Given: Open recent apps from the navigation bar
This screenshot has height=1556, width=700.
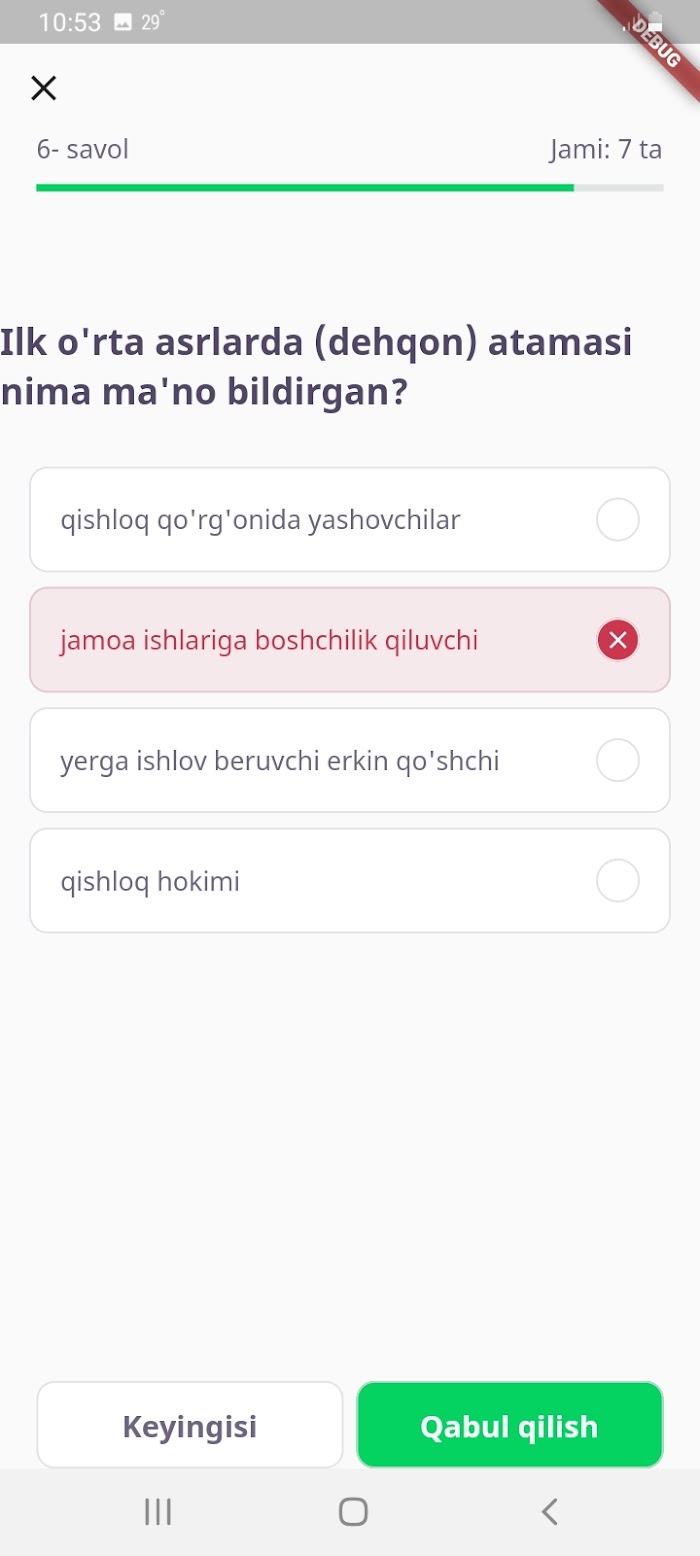Looking at the screenshot, I should click(x=158, y=1511).
